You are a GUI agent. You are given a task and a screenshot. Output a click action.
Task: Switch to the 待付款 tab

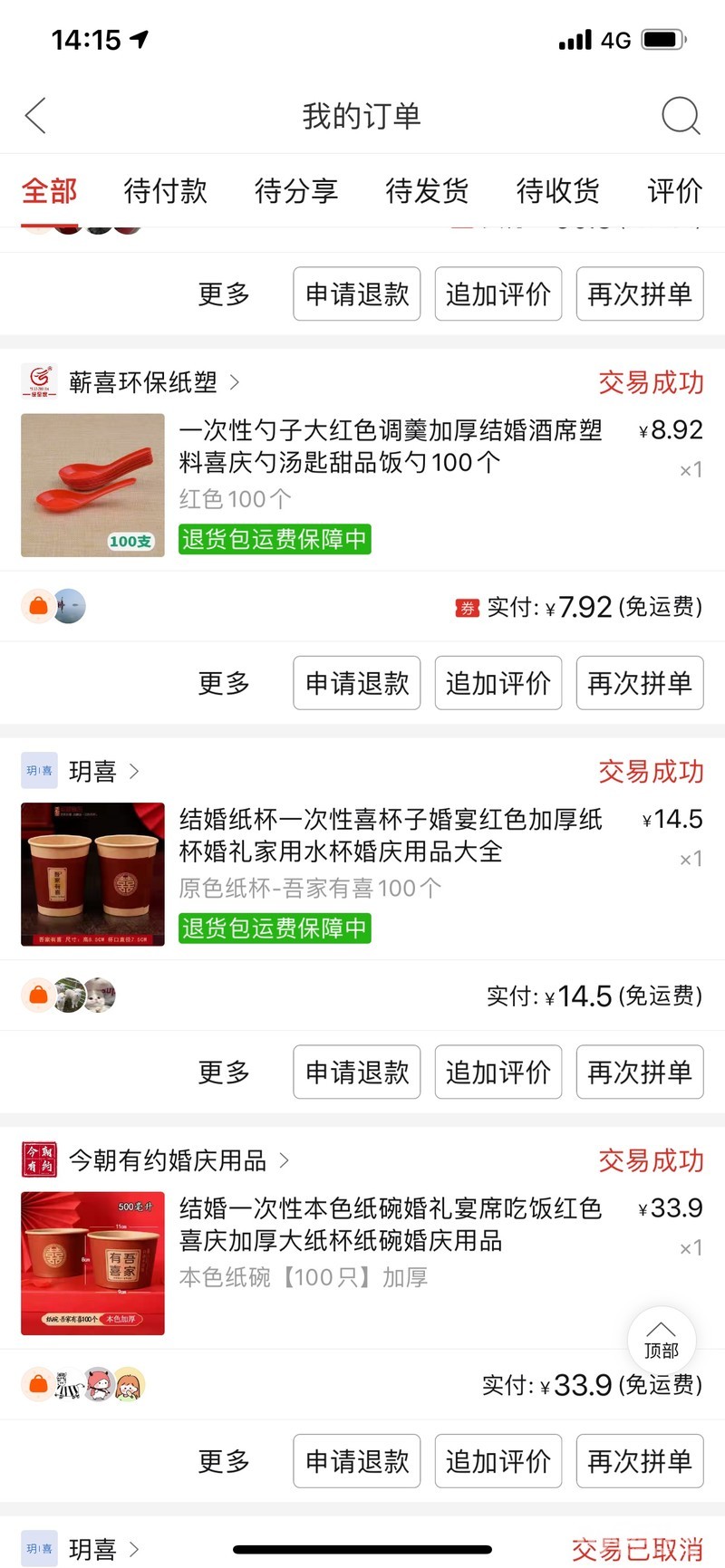(165, 191)
